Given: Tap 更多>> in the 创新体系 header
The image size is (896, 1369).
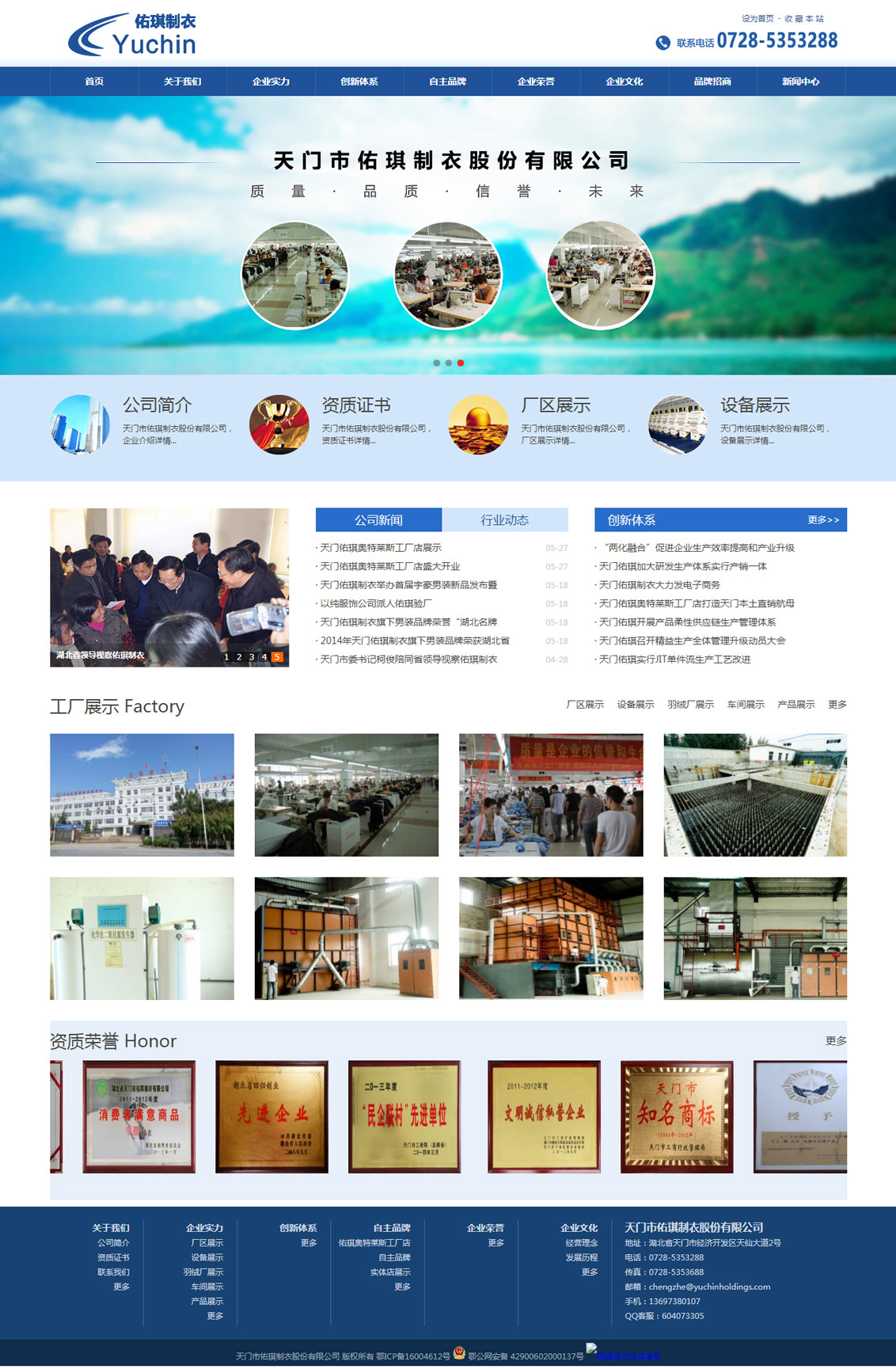Looking at the screenshot, I should [x=823, y=520].
